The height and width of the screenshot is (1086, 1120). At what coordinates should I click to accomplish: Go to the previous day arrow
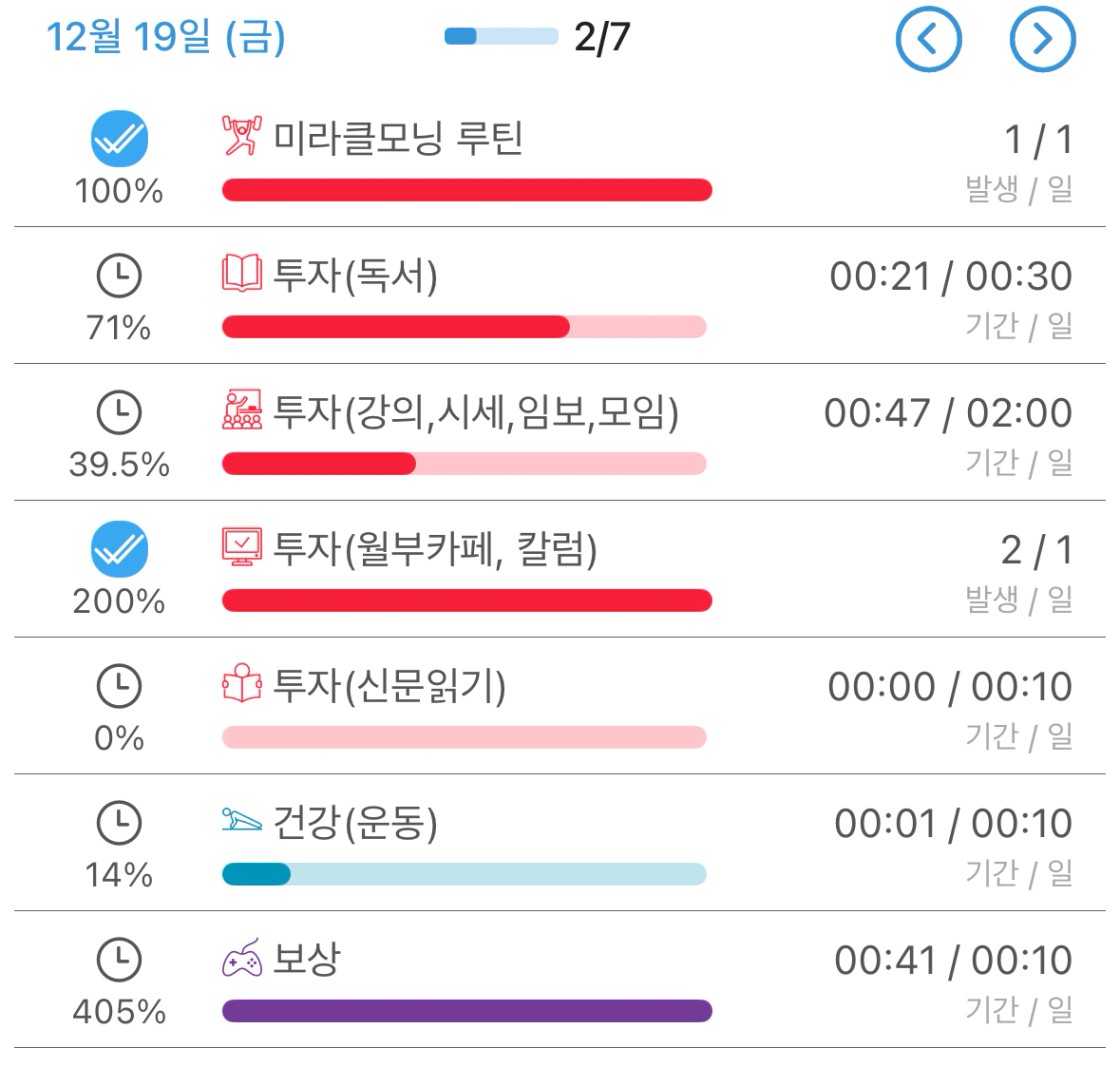(x=928, y=39)
